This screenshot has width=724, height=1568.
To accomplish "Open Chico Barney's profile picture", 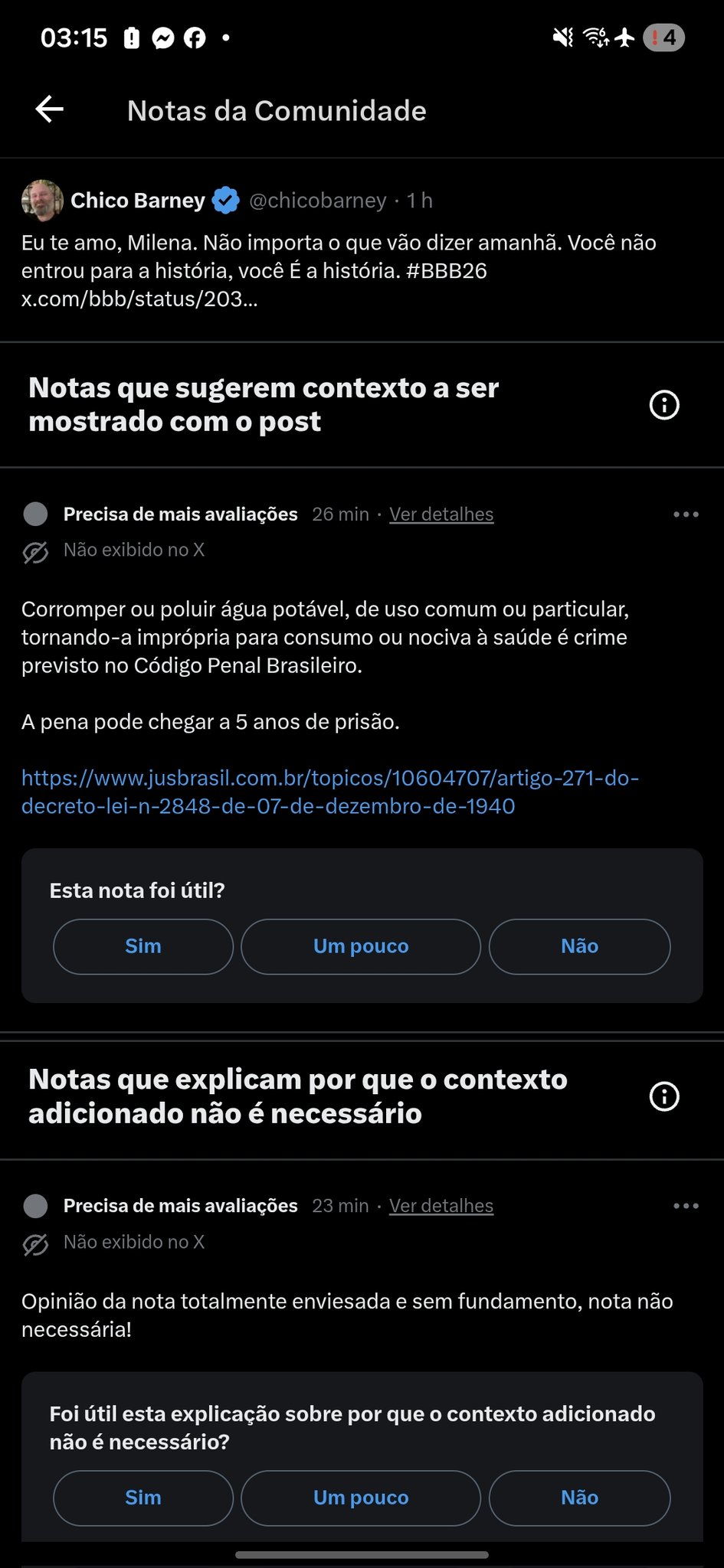I will 42,201.
